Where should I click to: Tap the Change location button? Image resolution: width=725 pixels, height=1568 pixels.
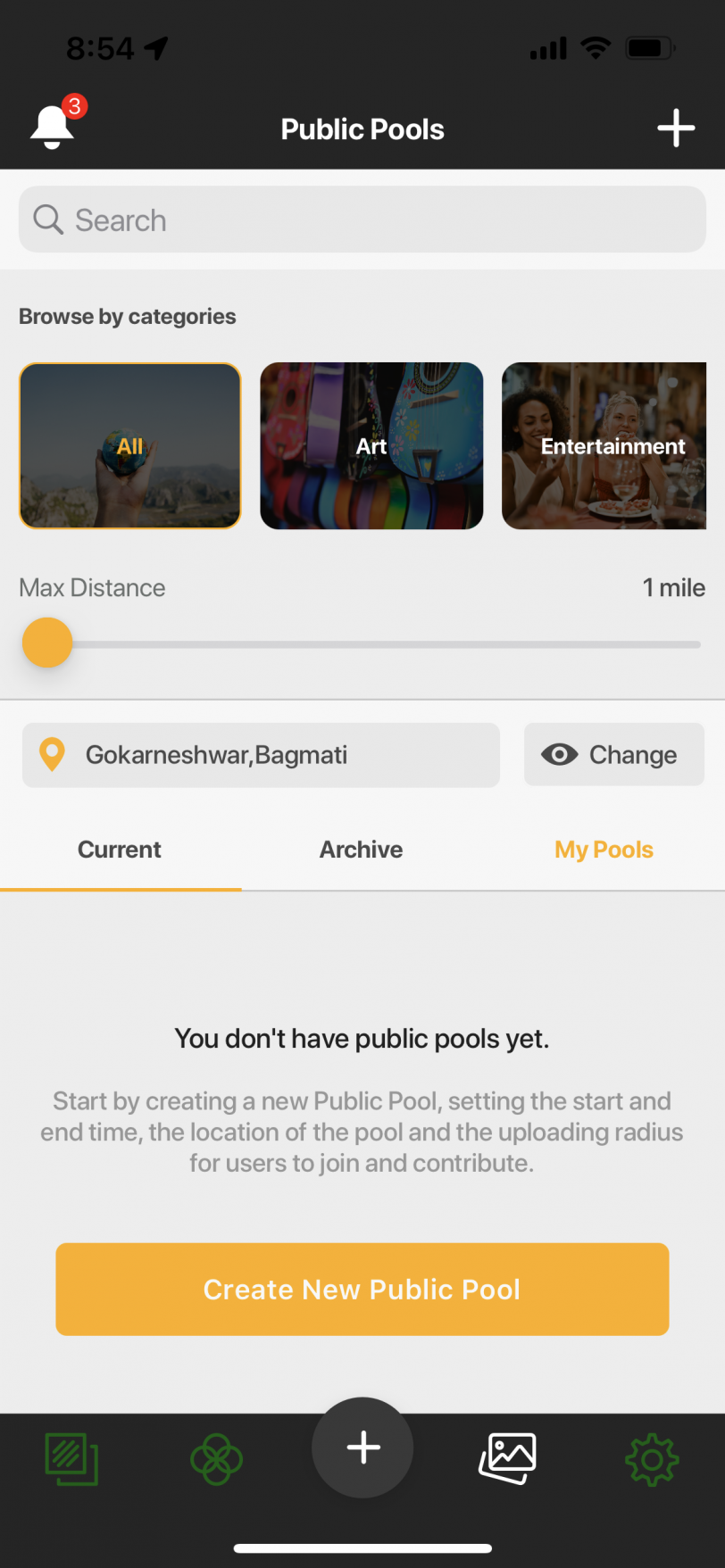[613, 754]
